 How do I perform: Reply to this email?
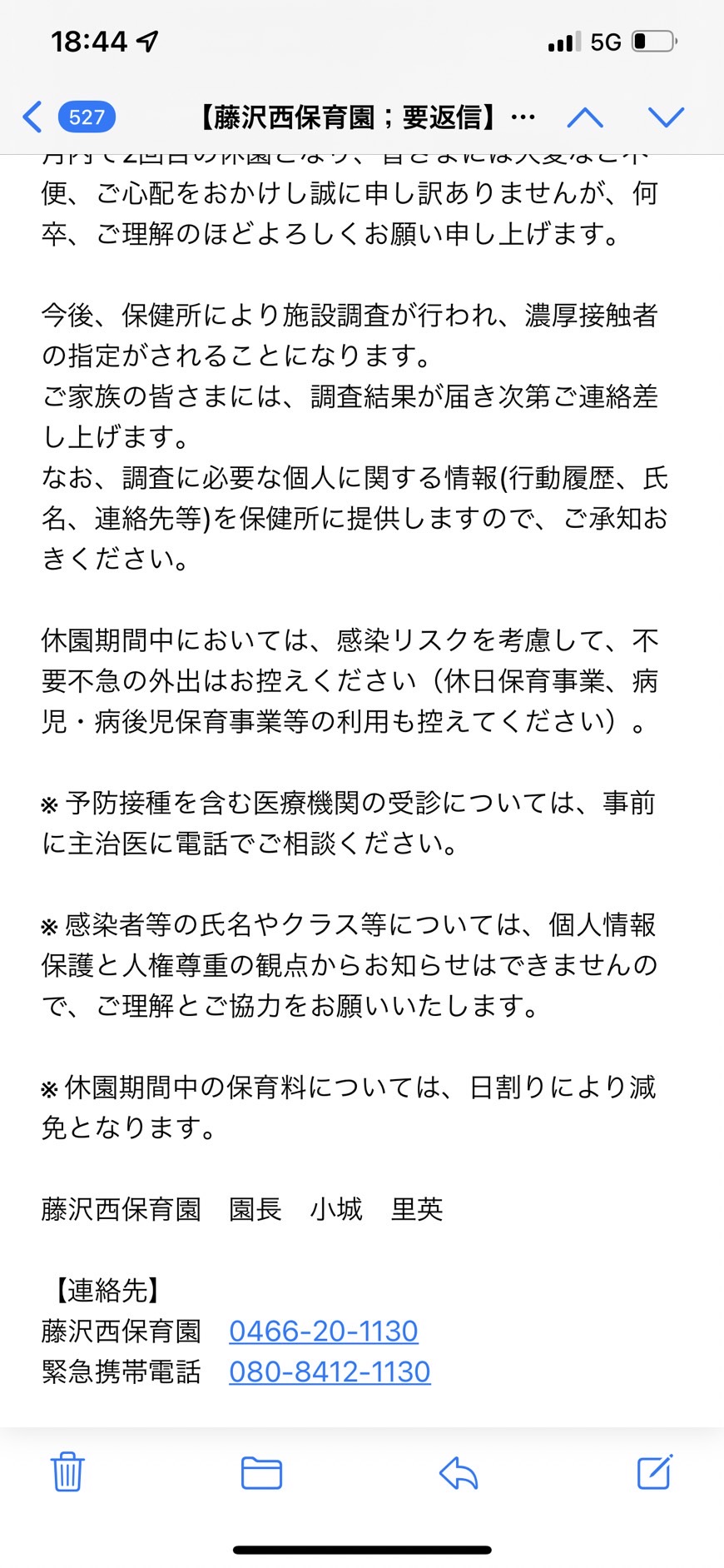(x=459, y=1473)
